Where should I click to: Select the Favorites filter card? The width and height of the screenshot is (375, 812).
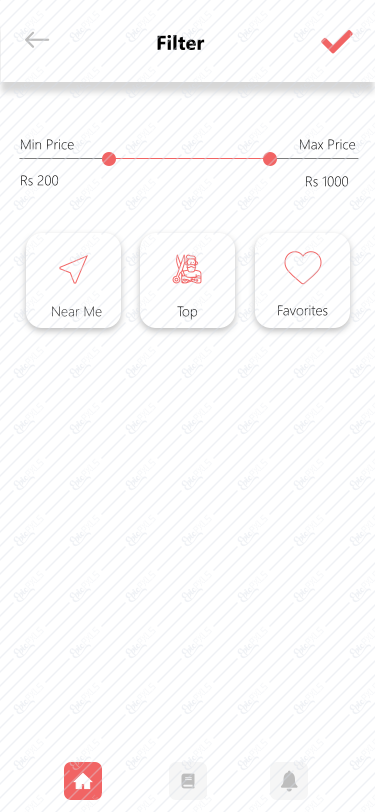pos(302,280)
